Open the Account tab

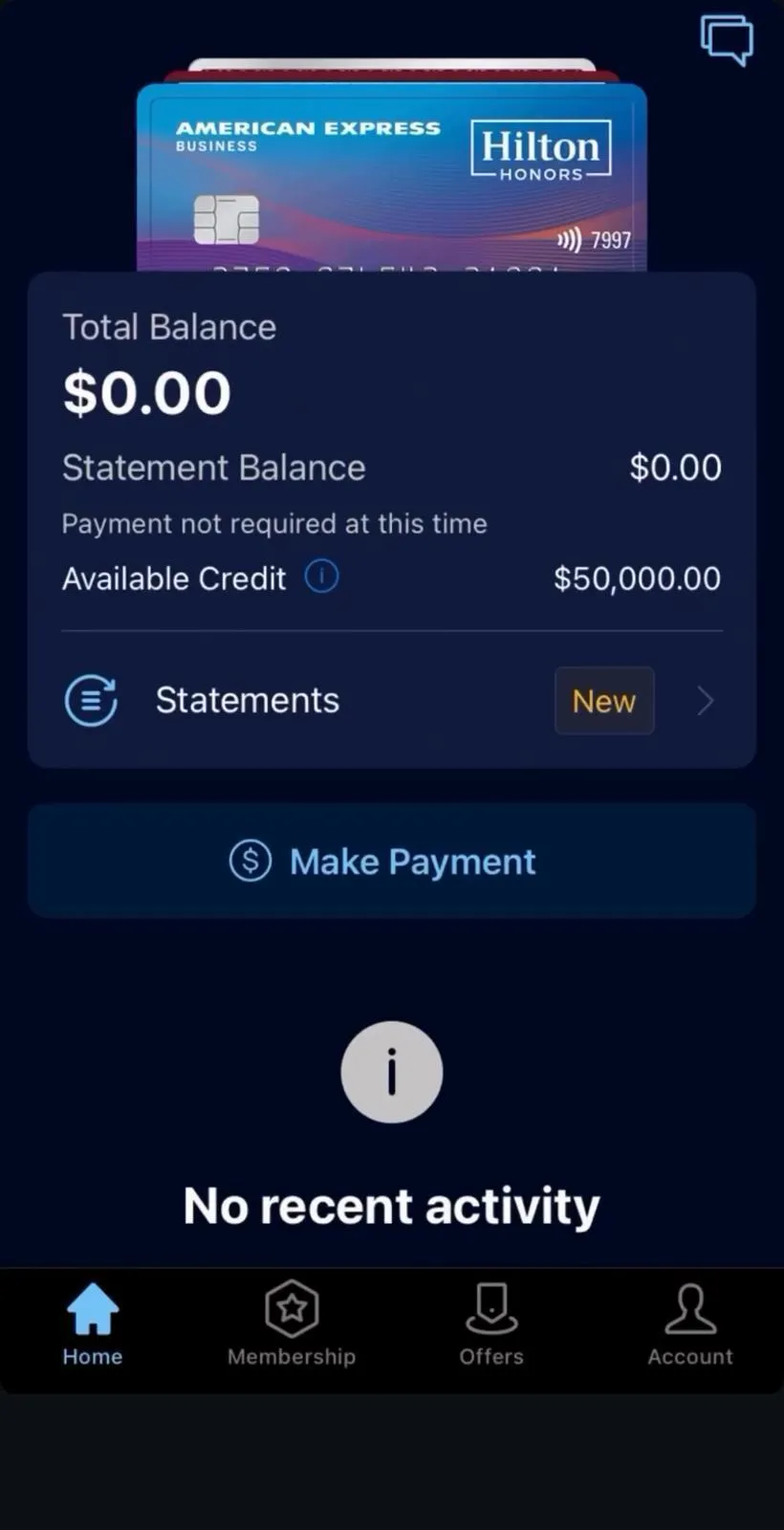click(689, 1324)
